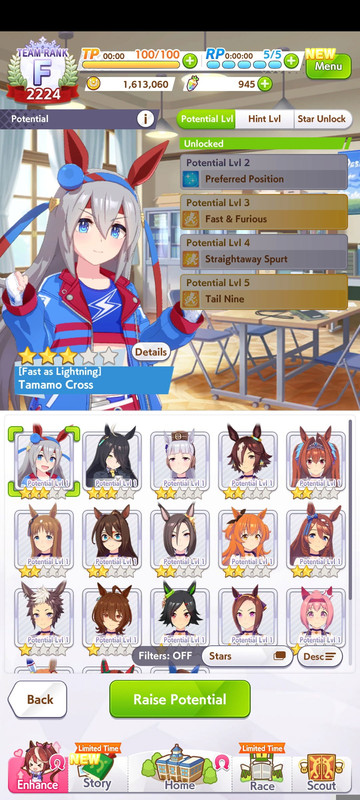Open the green Menu button
Screen dimensions: 360x800
pyautogui.click(x=328, y=66)
